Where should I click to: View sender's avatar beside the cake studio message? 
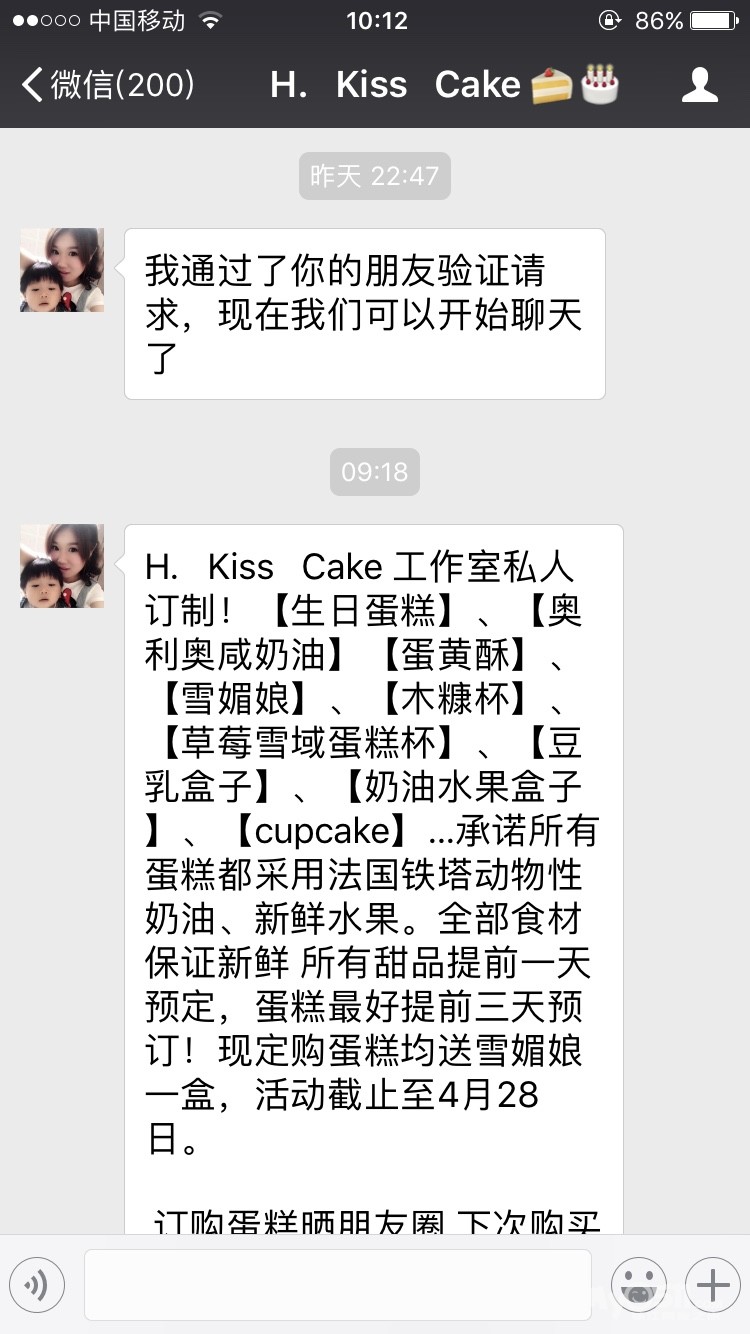point(62,566)
